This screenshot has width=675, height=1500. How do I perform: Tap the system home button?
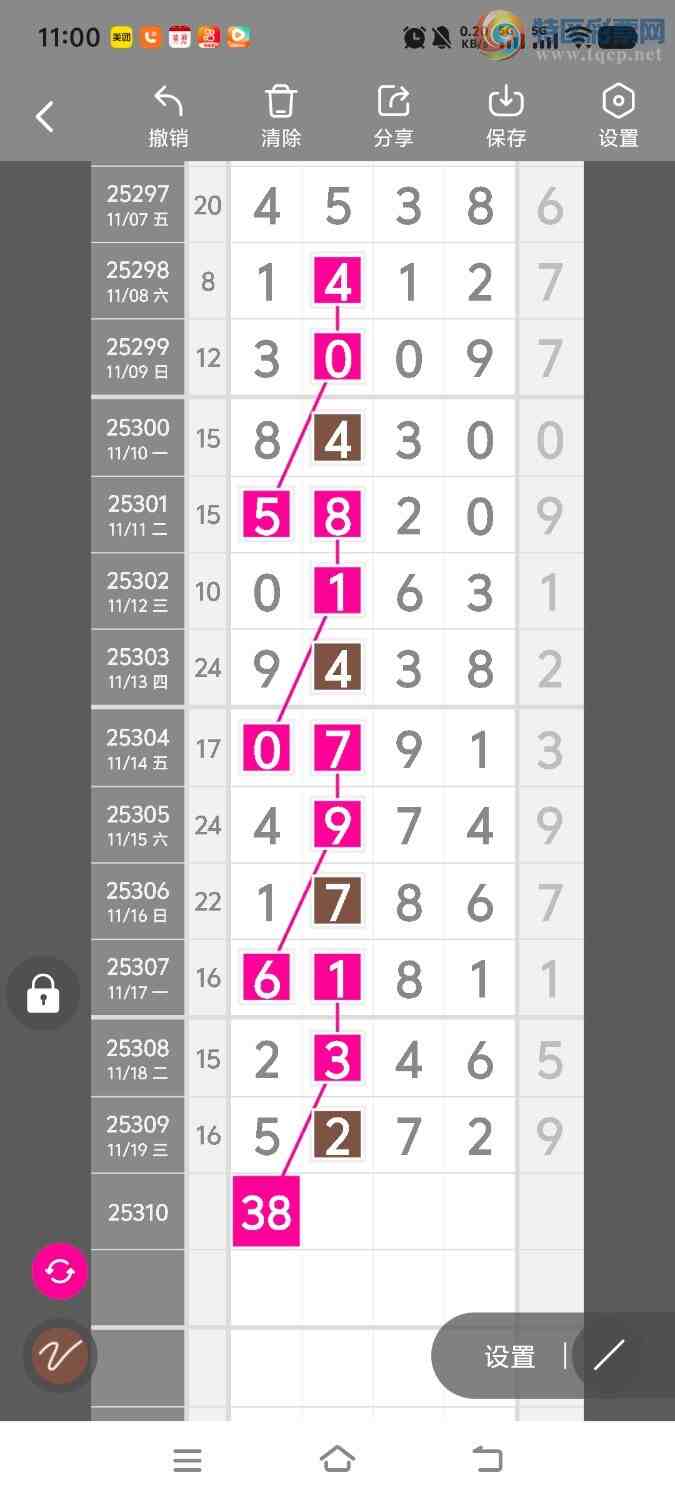pos(337,1460)
